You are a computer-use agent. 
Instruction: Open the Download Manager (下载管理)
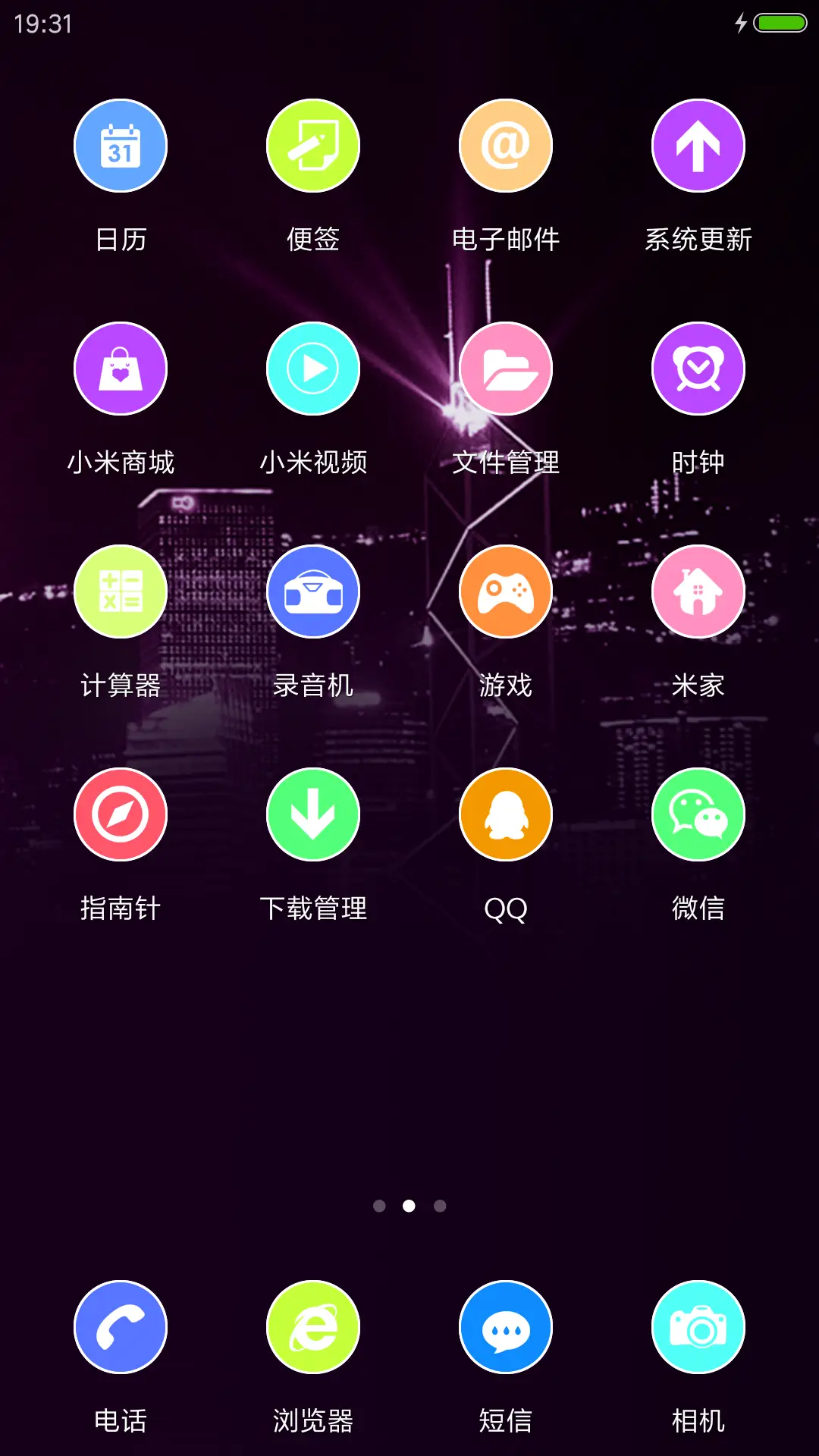(x=312, y=813)
